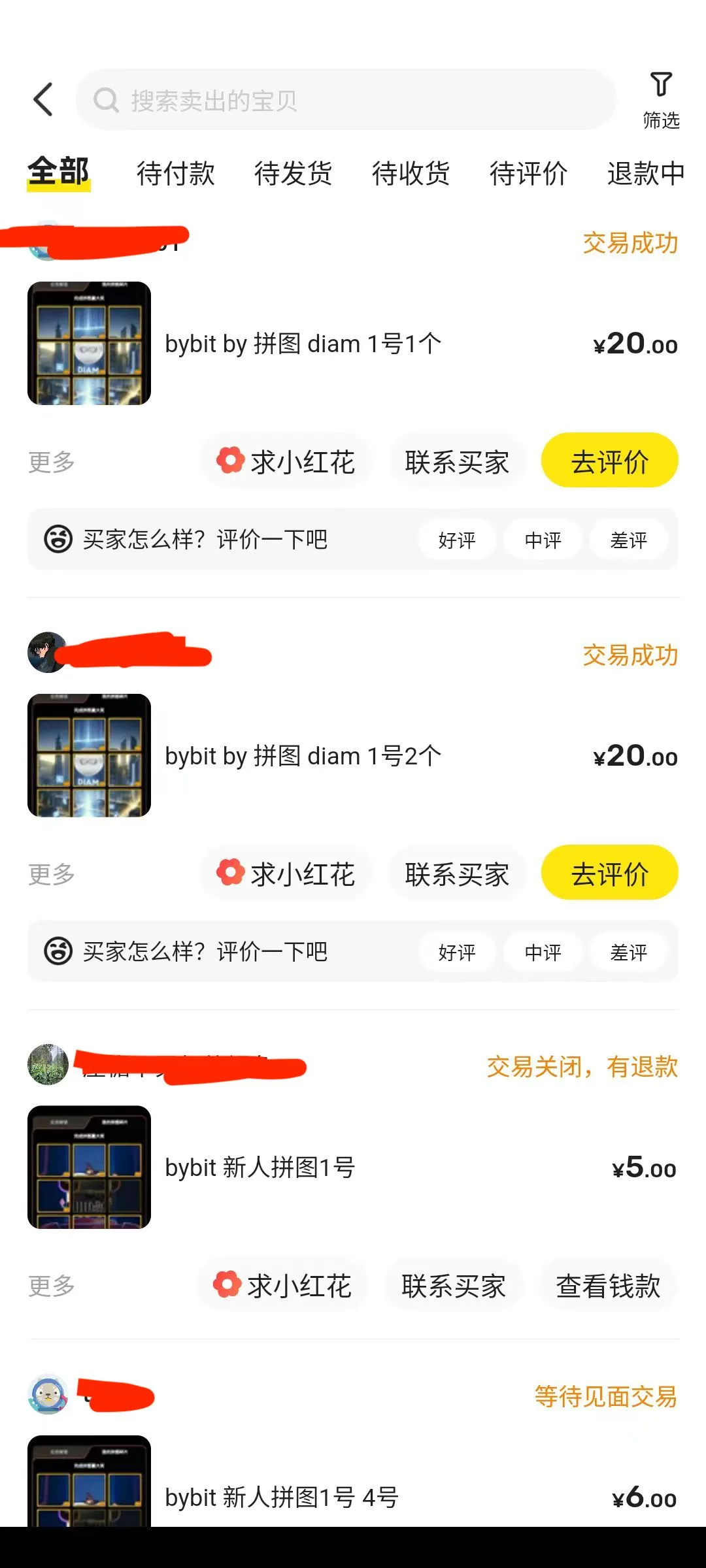Open the 搜索卖出的宝贝 search box
Viewport: 706px width, 1568px height.
point(346,100)
